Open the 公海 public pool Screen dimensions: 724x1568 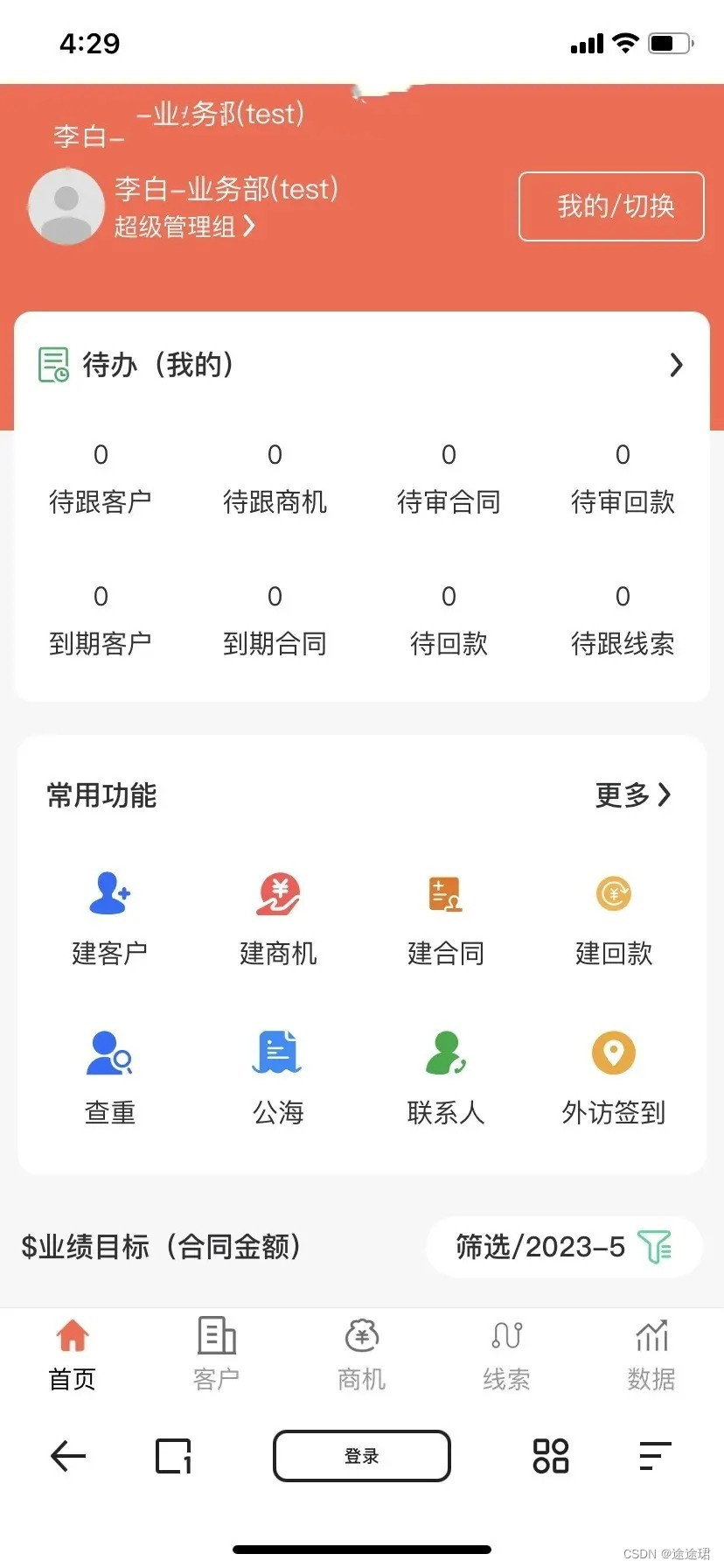coord(278,1076)
